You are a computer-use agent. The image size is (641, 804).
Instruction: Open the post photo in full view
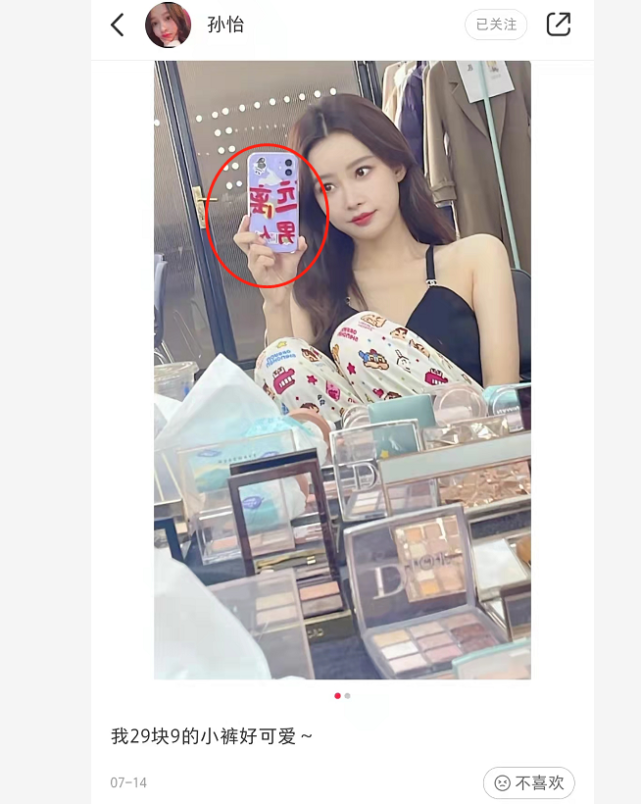(342, 370)
